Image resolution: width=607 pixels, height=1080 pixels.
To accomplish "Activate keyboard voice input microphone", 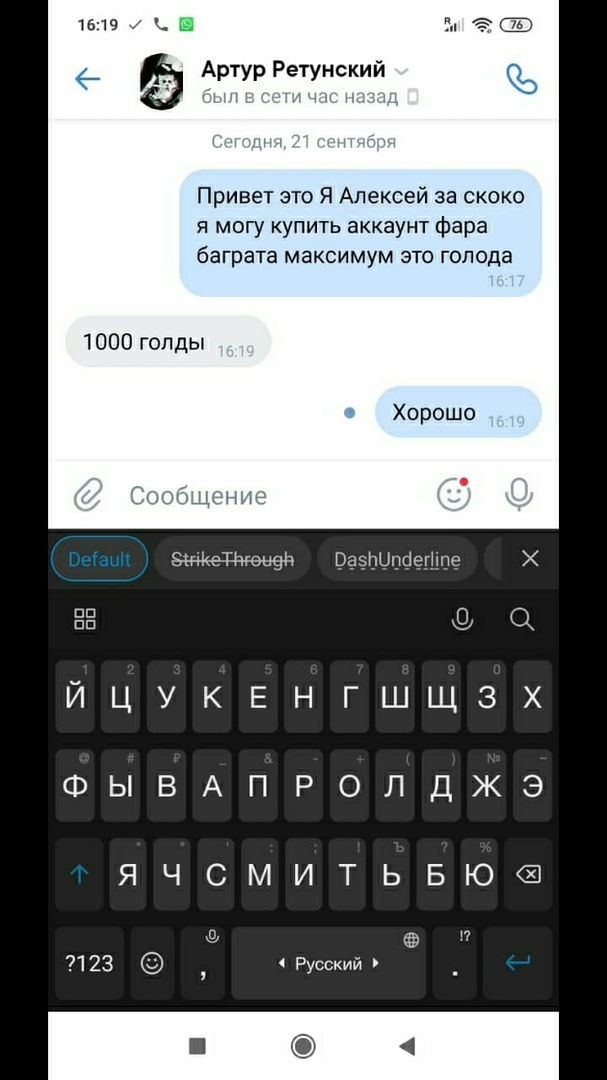I will click(x=462, y=620).
